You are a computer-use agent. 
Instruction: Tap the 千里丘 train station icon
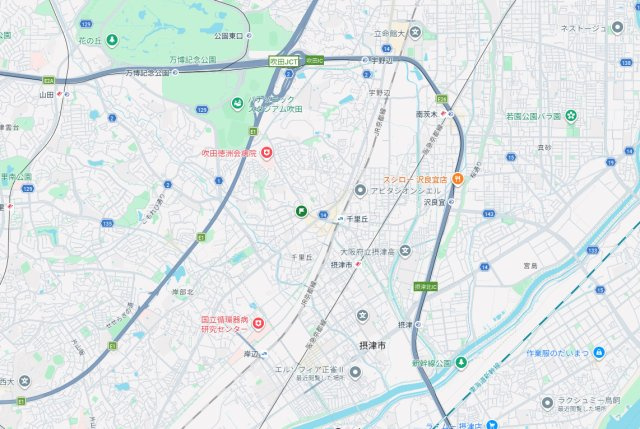(x=340, y=219)
